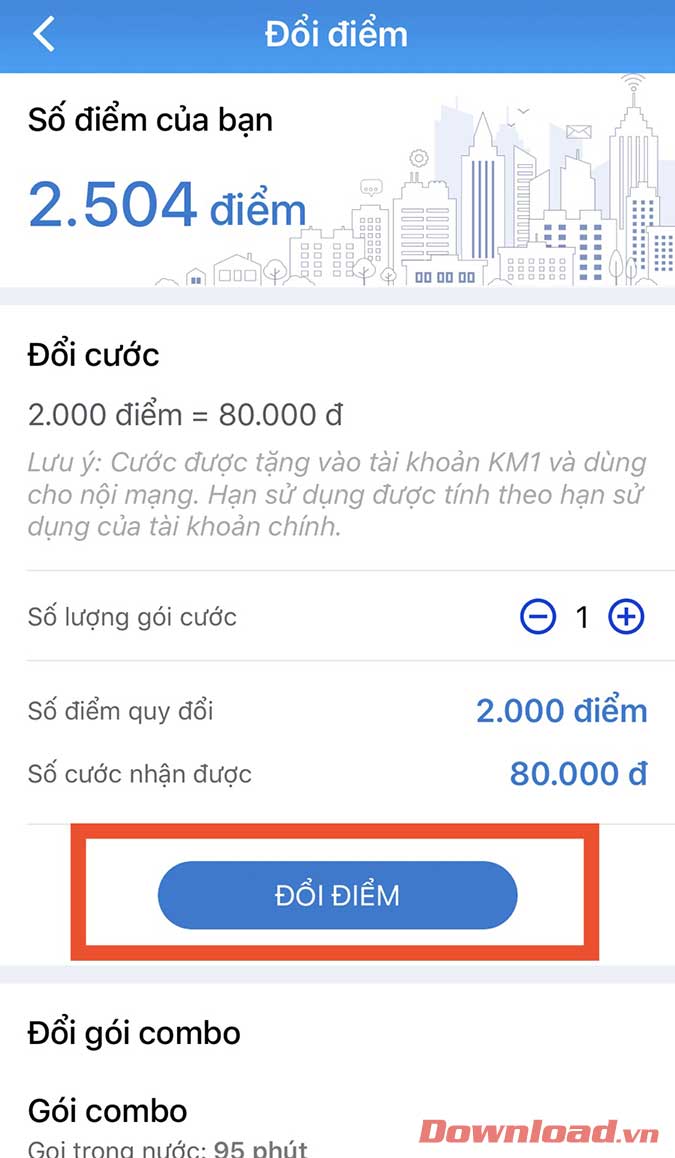This screenshot has height=1158, width=675.
Task: Tap the ĐỔI ĐIỂM button
Action: click(x=337, y=895)
